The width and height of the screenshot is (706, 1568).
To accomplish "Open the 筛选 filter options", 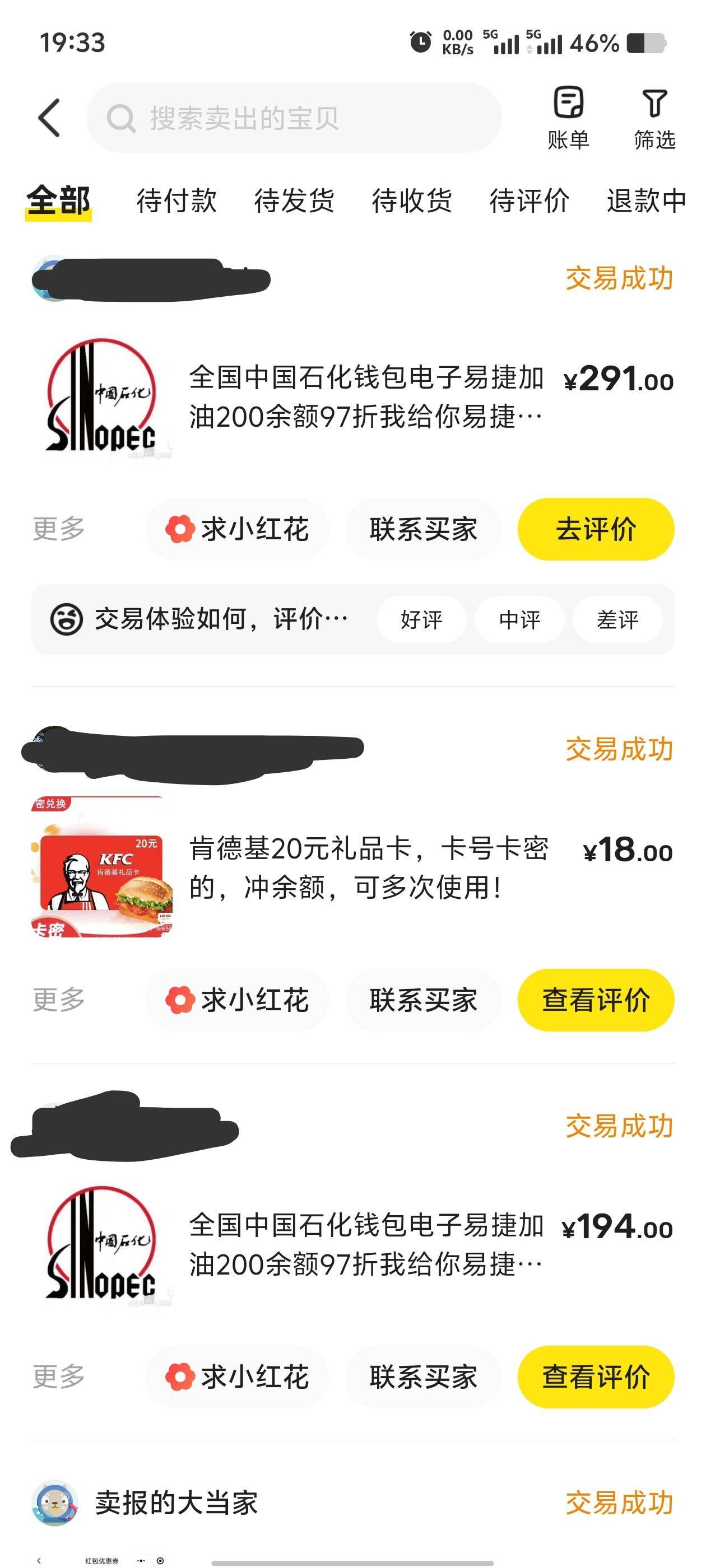I will click(655, 118).
